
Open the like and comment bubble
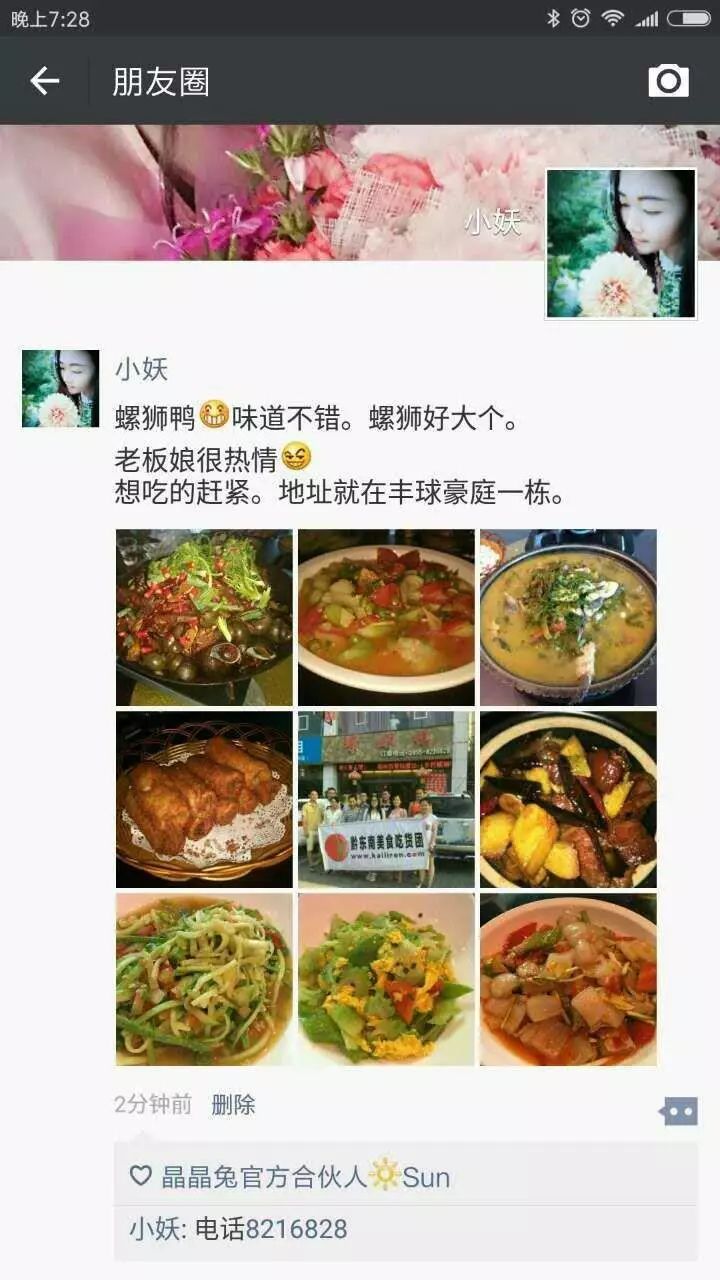click(x=678, y=1110)
